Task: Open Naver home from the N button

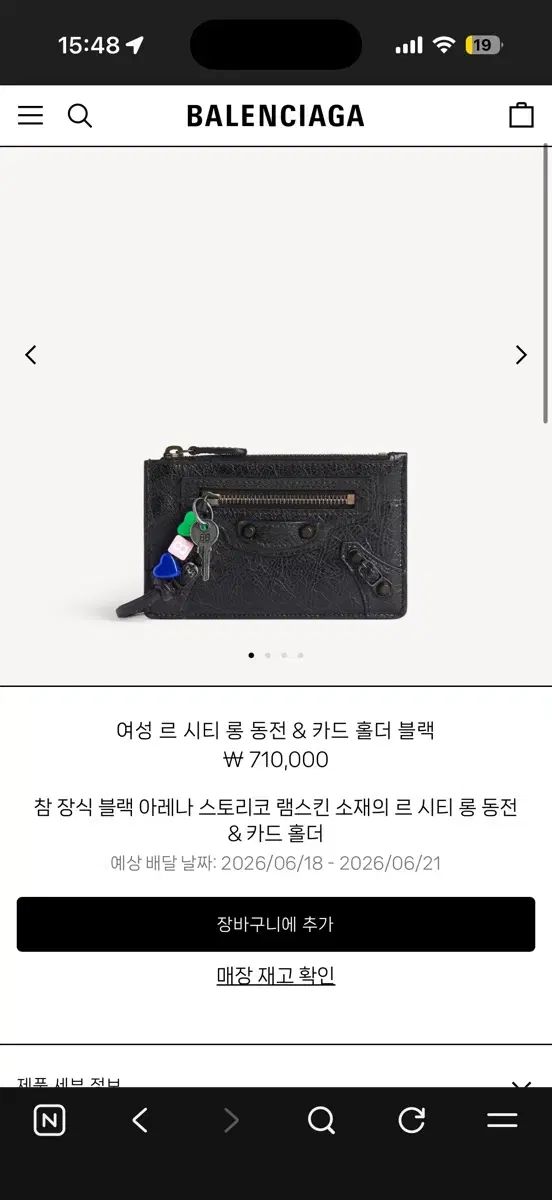Action: [x=49, y=1120]
